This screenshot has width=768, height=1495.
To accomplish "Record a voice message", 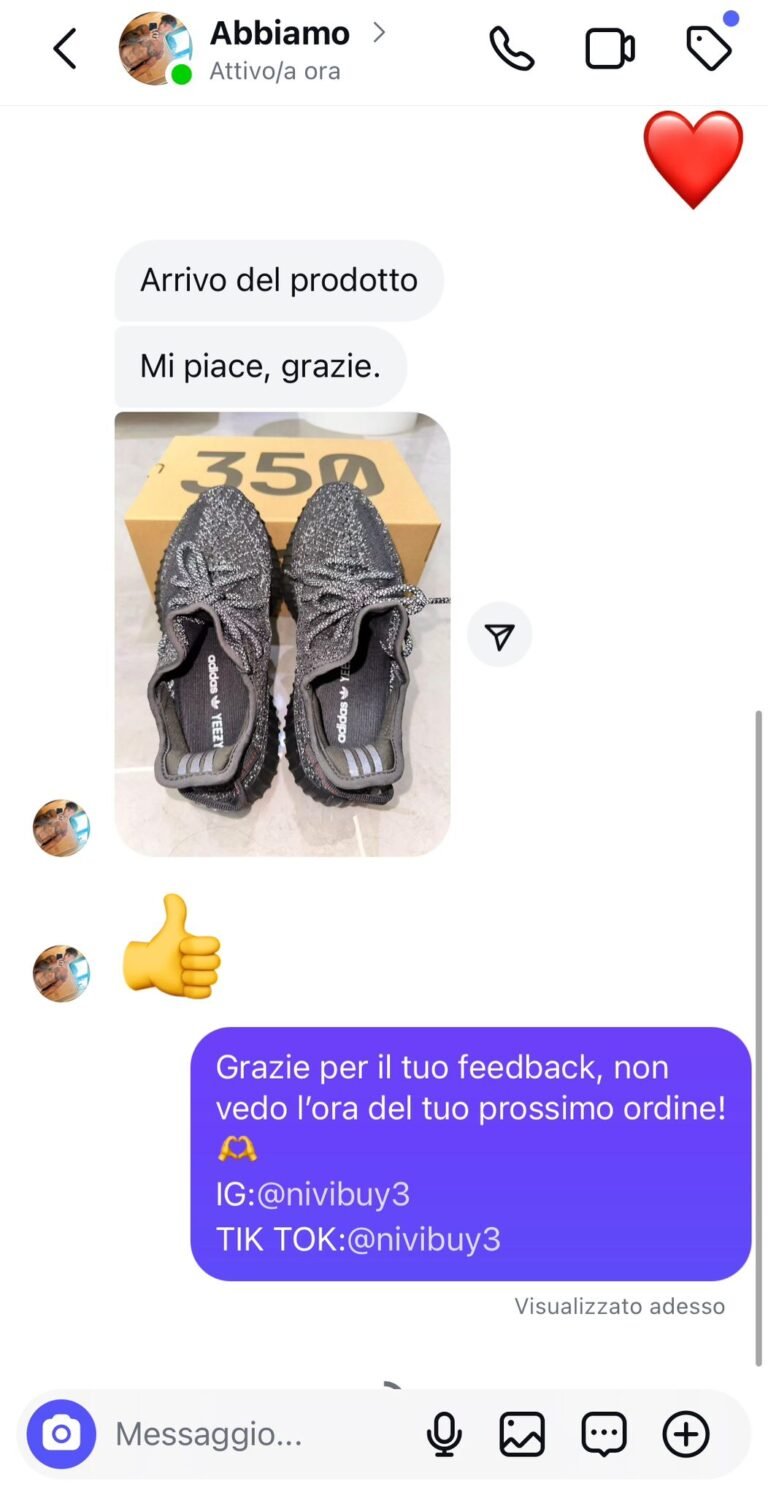I will [x=443, y=1434].
